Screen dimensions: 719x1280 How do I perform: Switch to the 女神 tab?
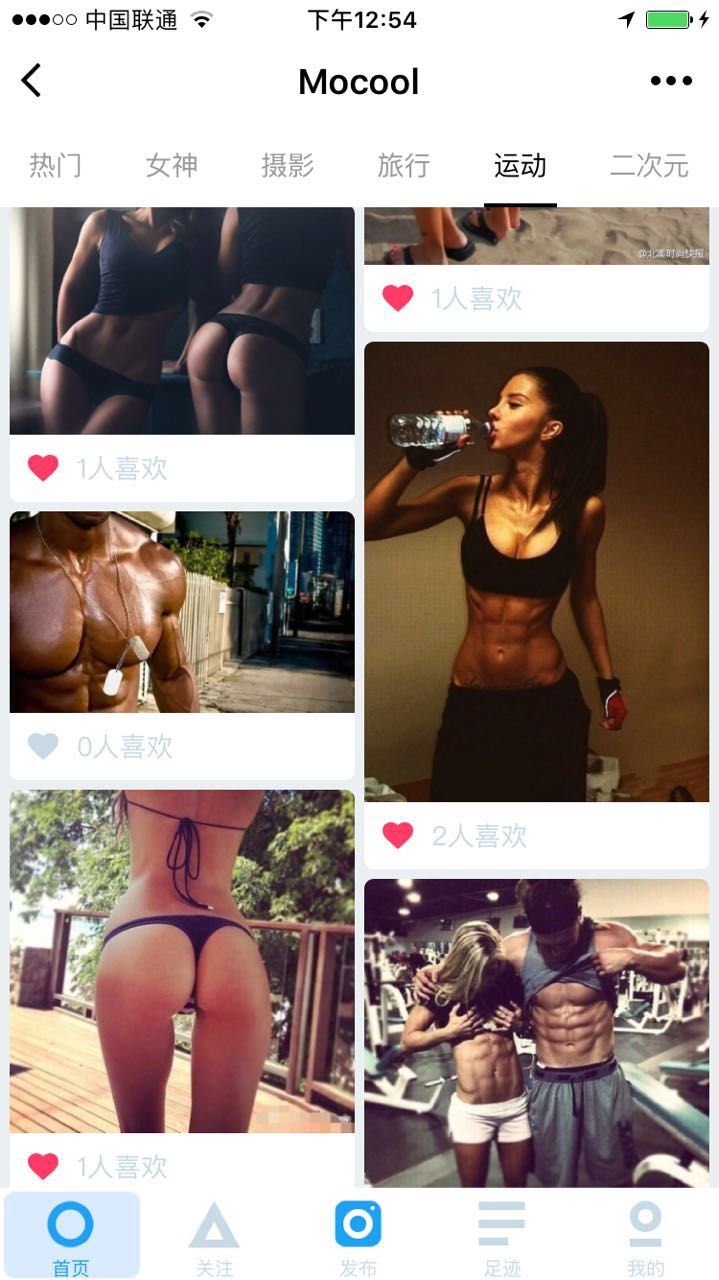pos(171,165)
